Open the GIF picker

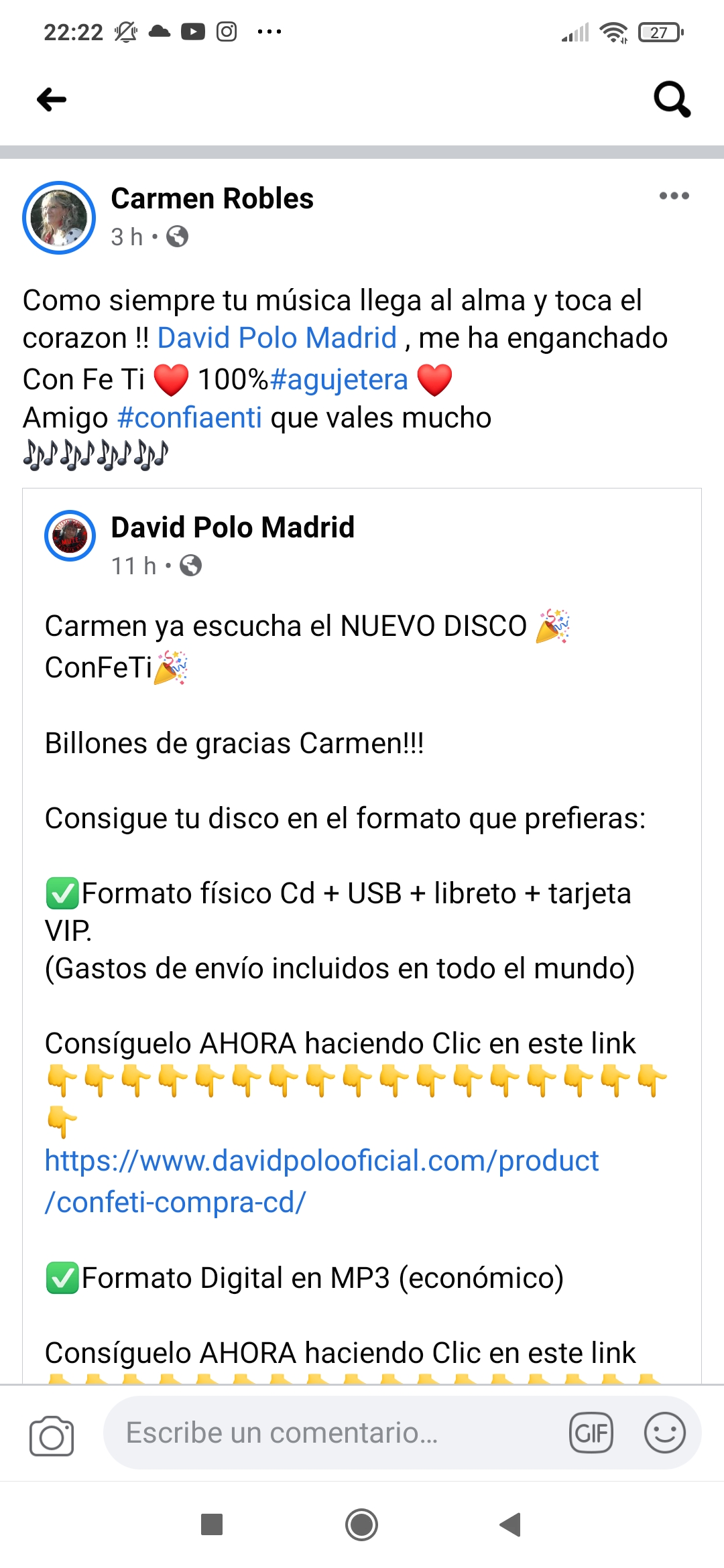pyautogui.click(x=591, y=1433)
